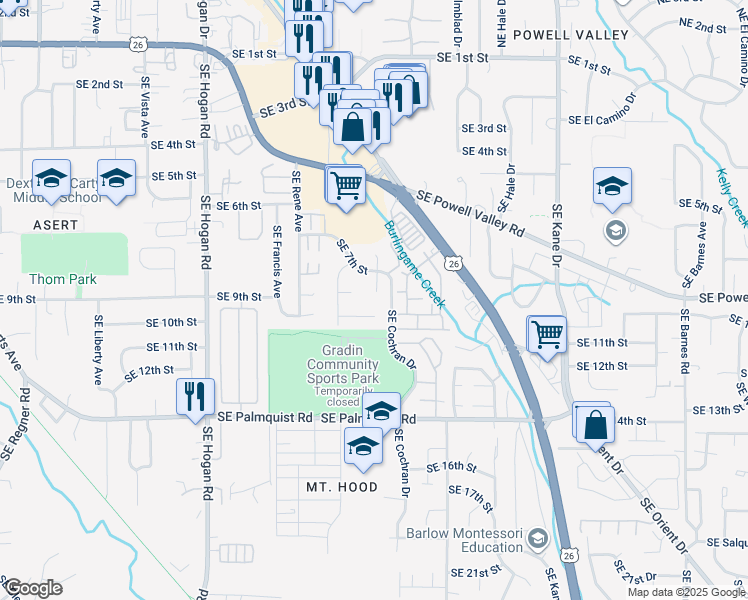Select the grocery cart marker near SE 11th St
Viewport: 748px width, 600px height.
pyautogui.click(x=547, y=334)
